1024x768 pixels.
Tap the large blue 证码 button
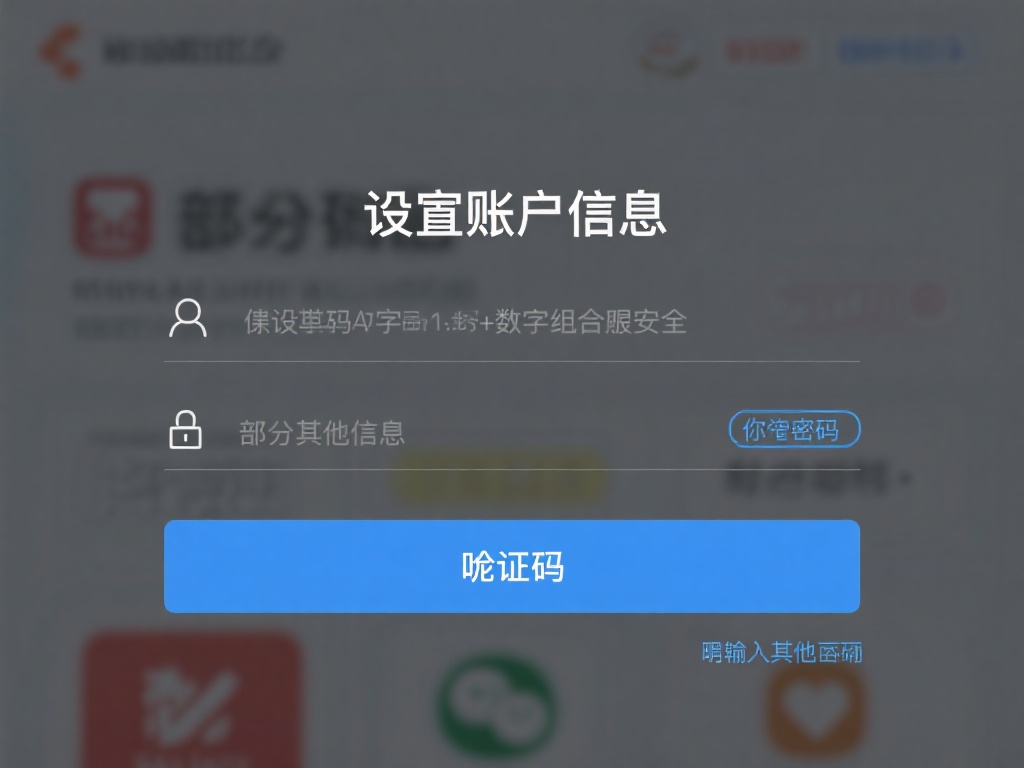[512, 566]
